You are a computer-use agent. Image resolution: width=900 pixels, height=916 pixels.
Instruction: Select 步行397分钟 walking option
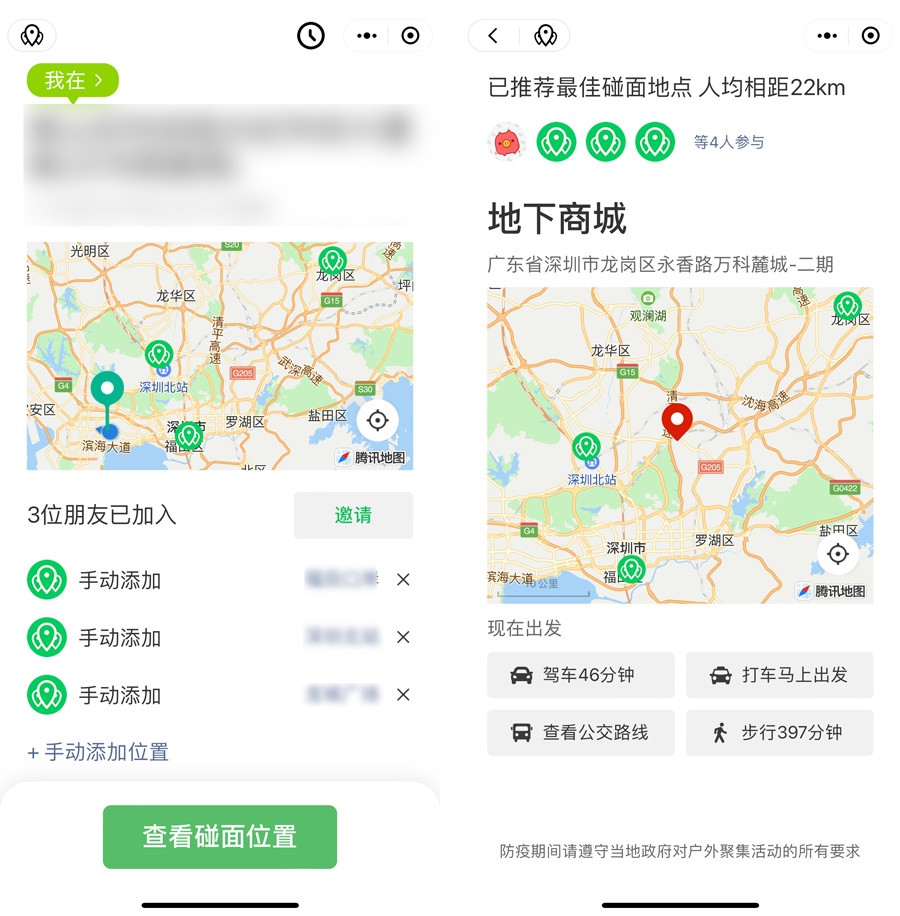click(x=779, y=733)
